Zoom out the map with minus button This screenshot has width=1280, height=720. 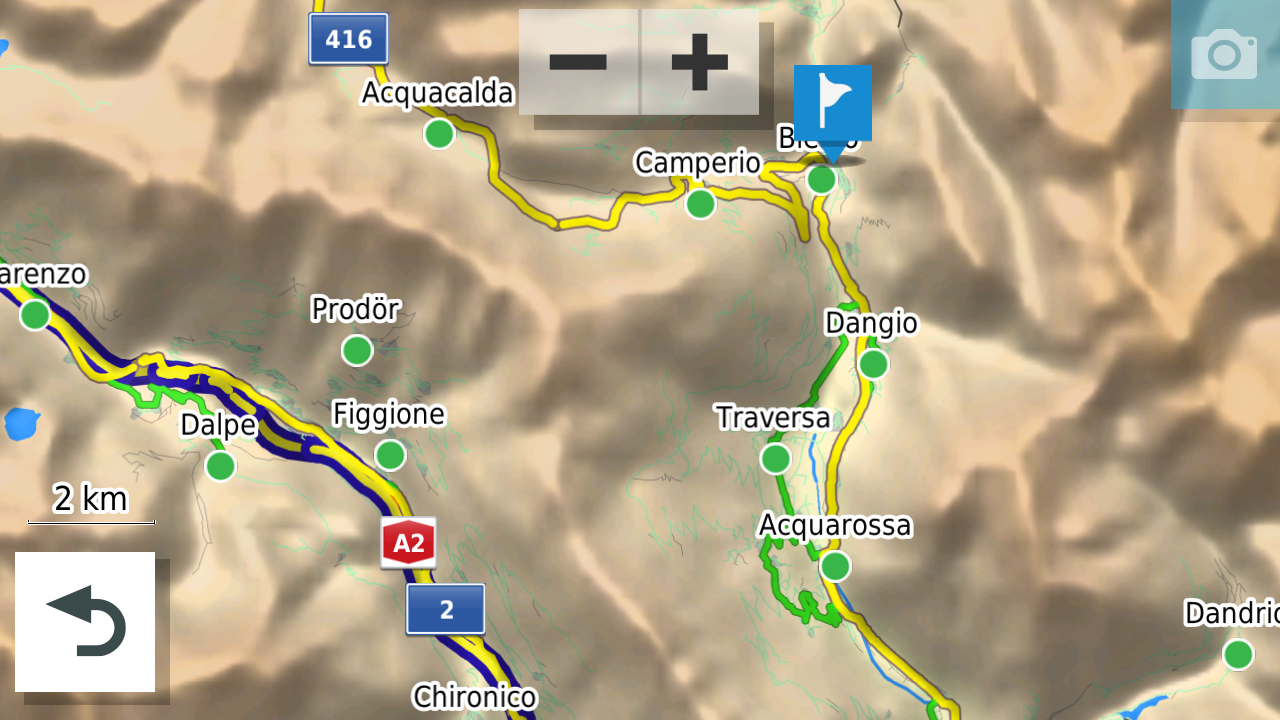click(578, 62)
